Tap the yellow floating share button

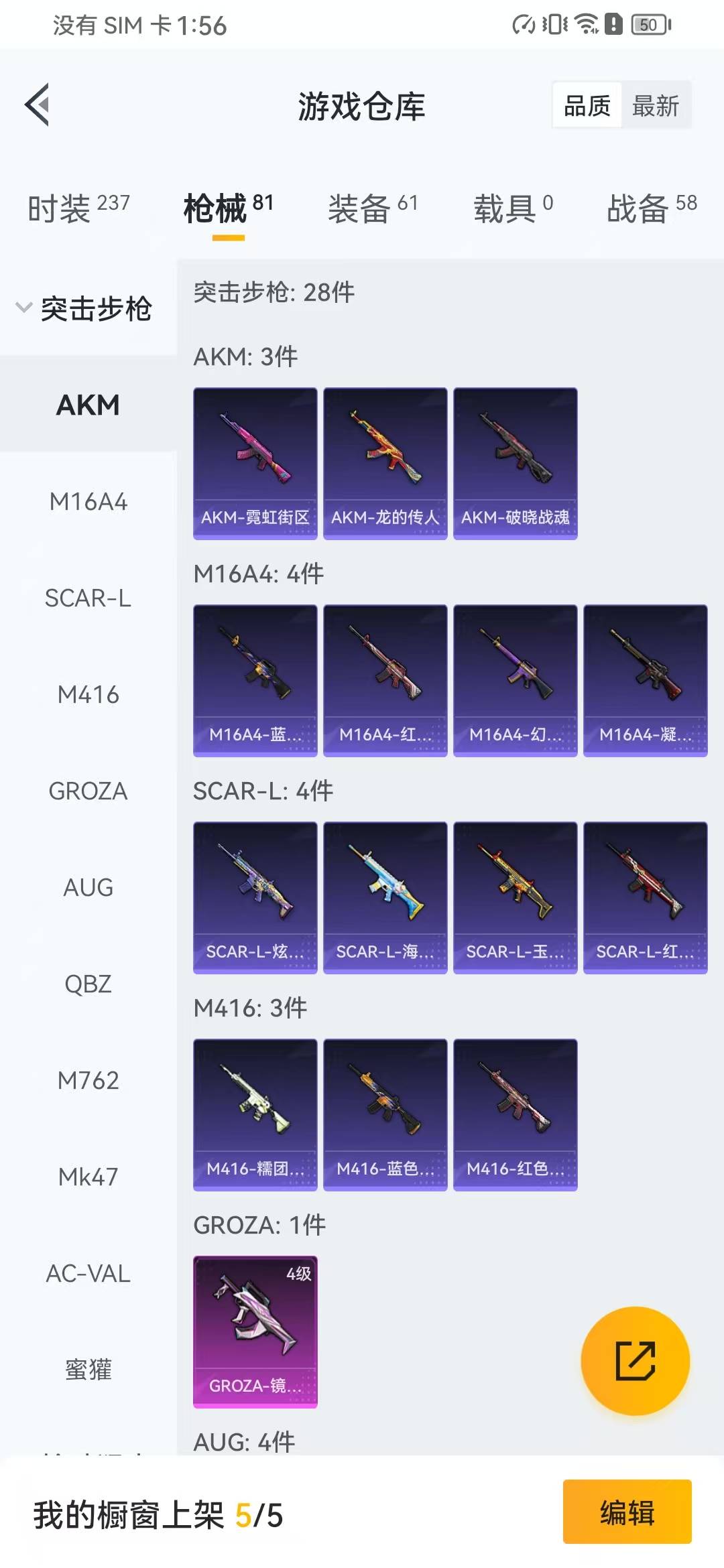pyautogui.click(x=635, y=1361)
